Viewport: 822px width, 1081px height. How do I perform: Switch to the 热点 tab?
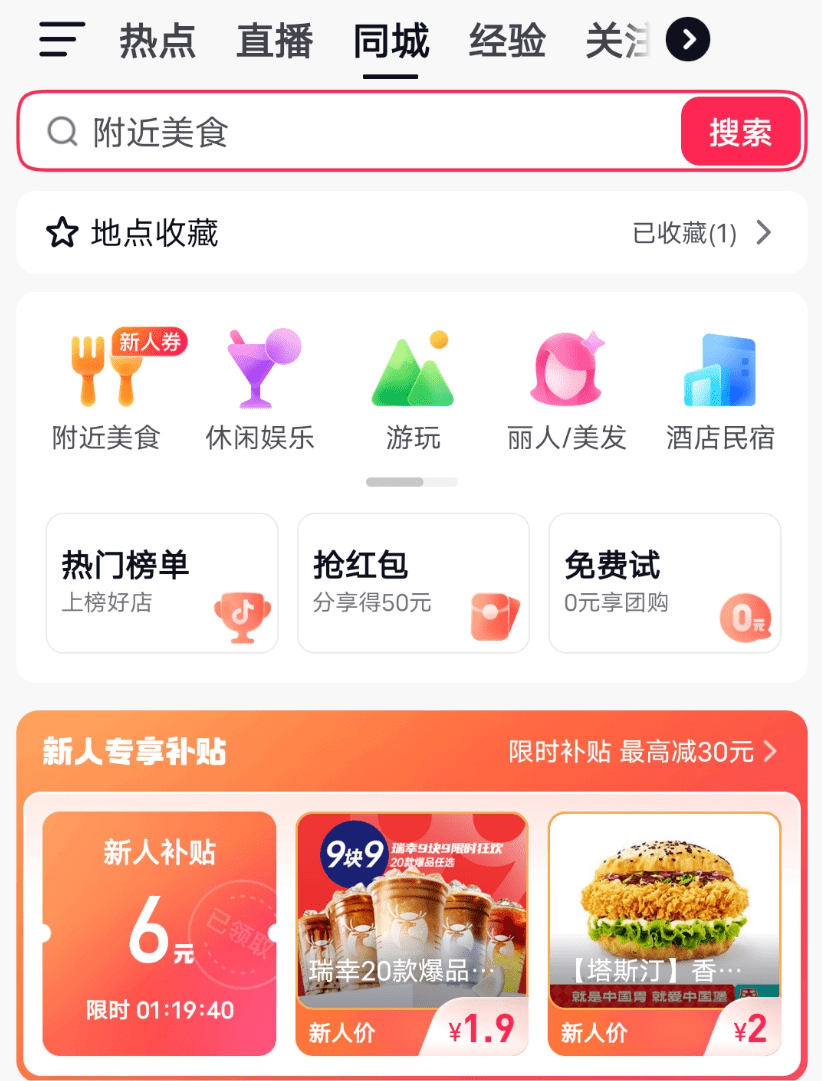click(x=157, y=42)
